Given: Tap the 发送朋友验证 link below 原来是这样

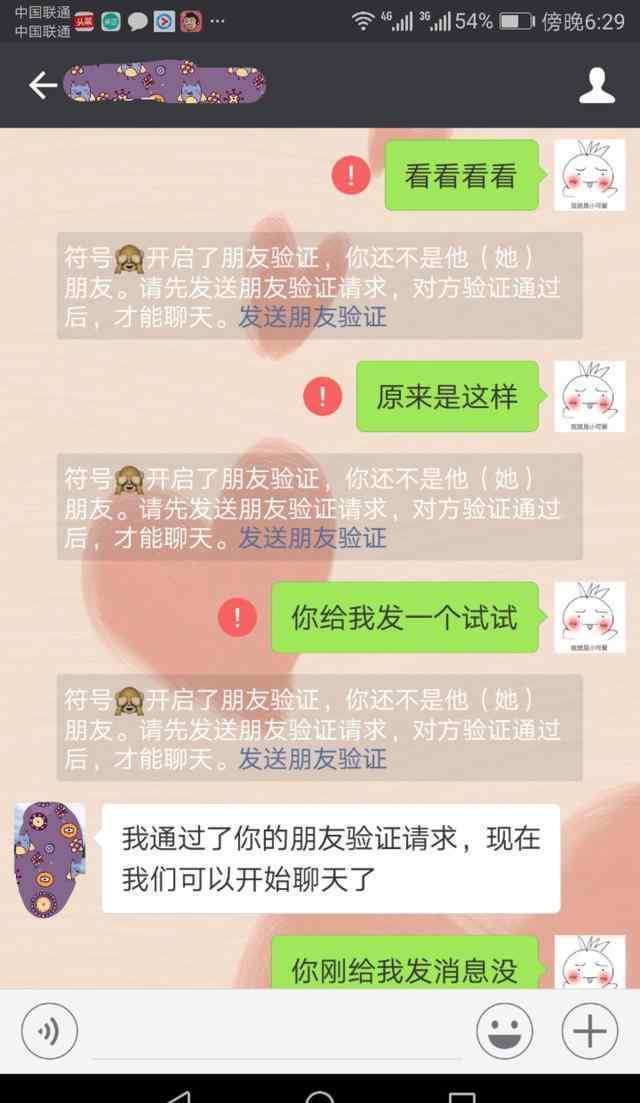Looking at the screenshot, I should coord(312,537).
